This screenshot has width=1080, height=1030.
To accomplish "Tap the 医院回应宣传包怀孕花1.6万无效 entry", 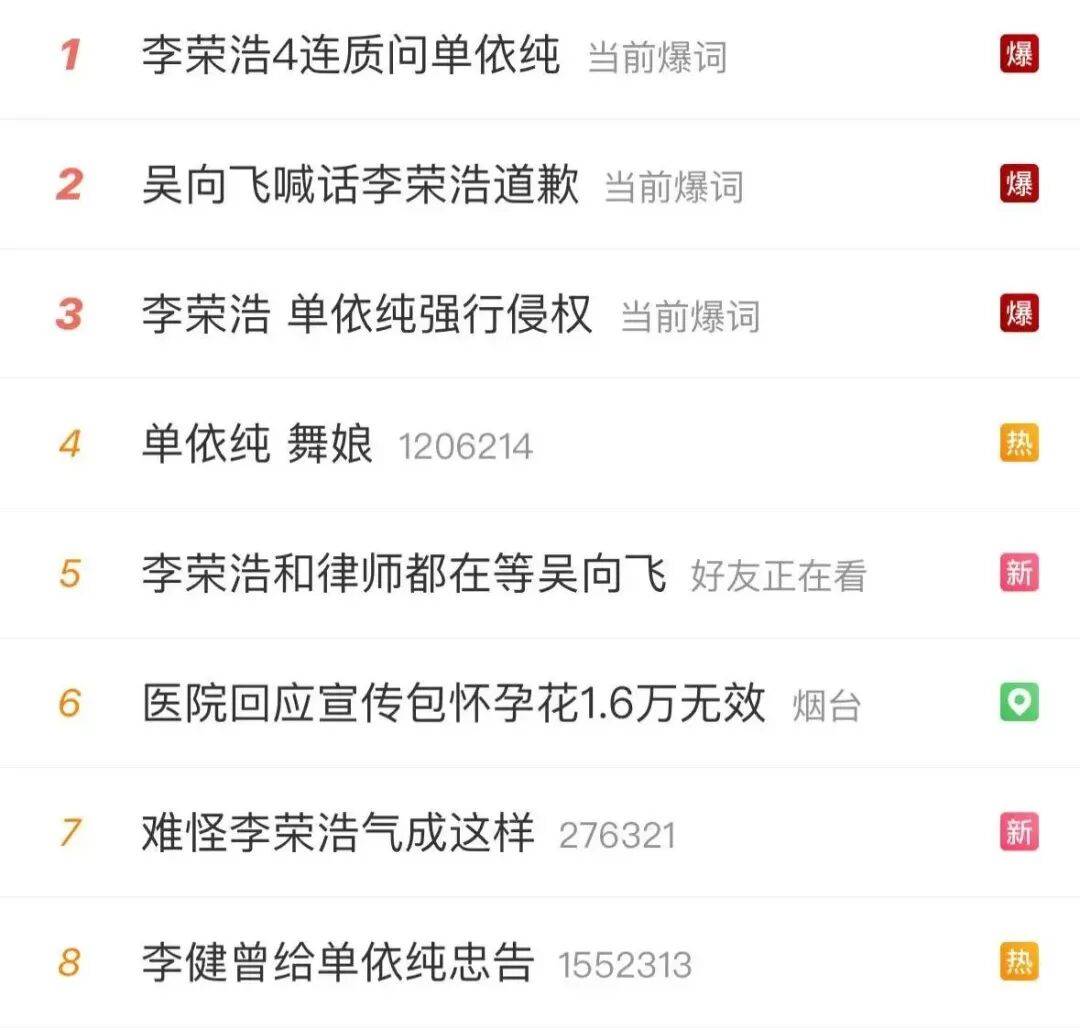I will coord(453,703).
